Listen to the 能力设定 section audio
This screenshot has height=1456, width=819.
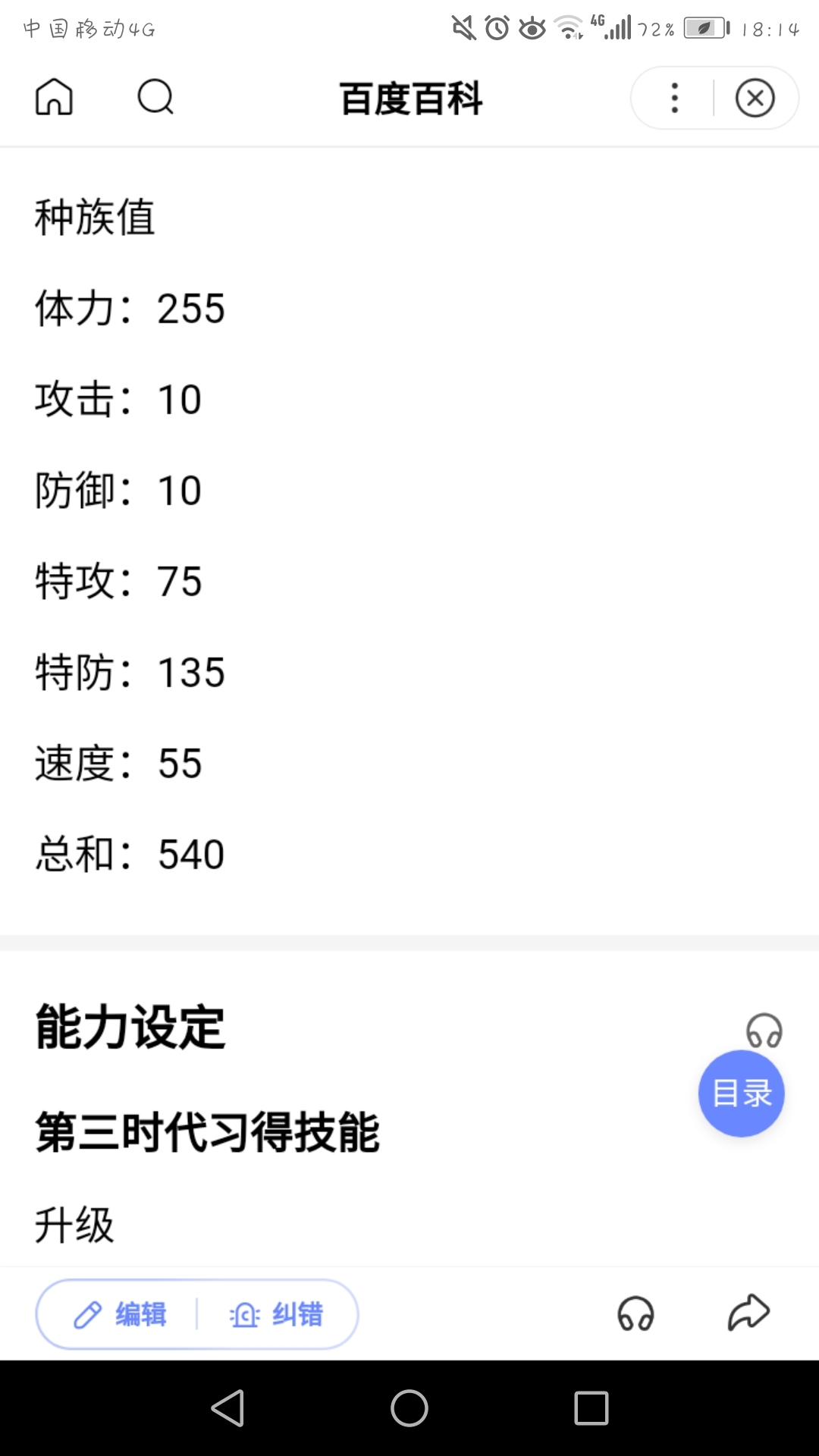point(764,1031)
